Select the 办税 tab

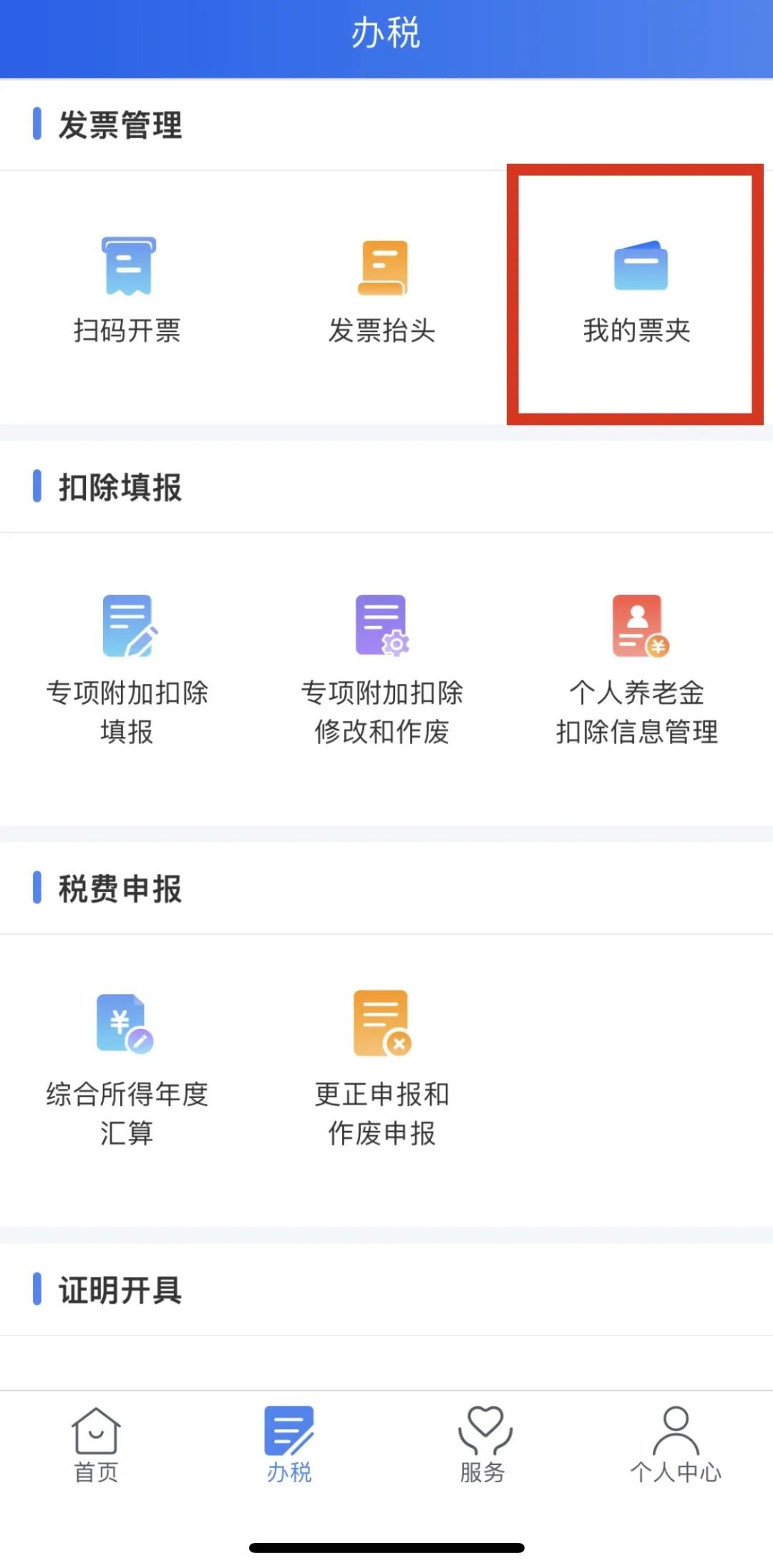tap(289, 1446)
